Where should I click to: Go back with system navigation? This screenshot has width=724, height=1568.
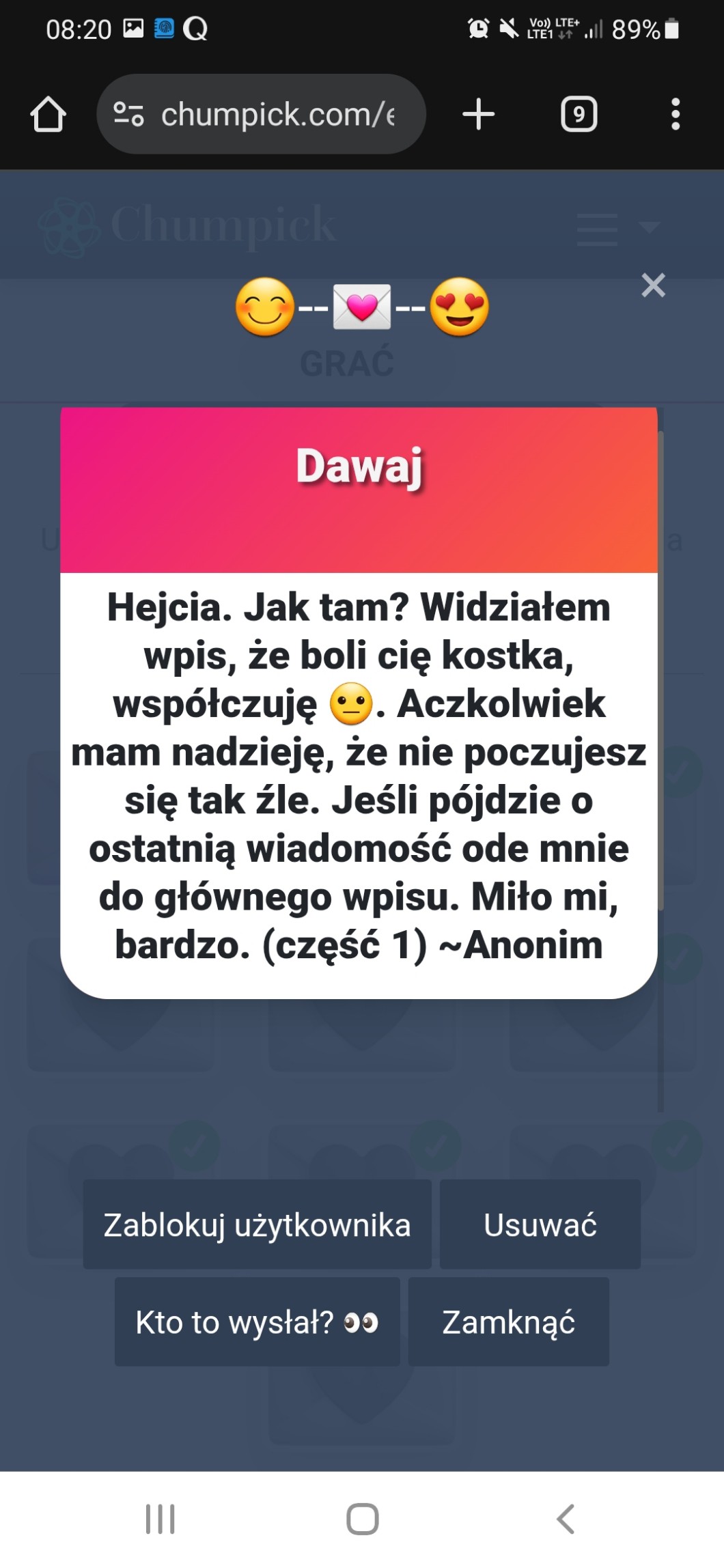click(566, 1519)
